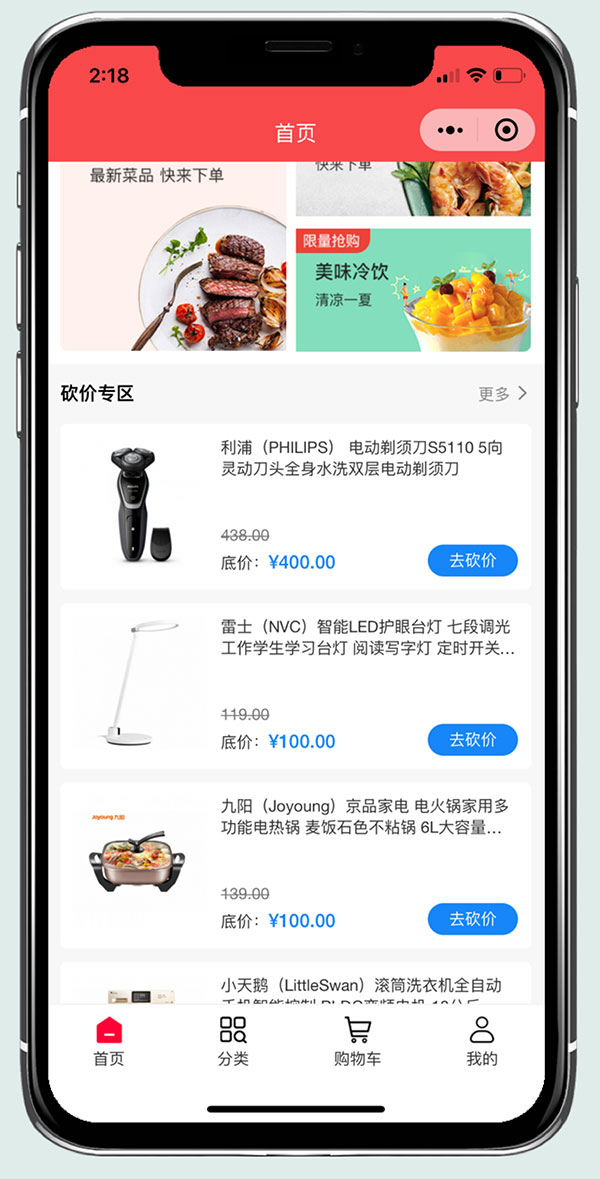Open the LittleSwan washing machine card

click(295, 983)
